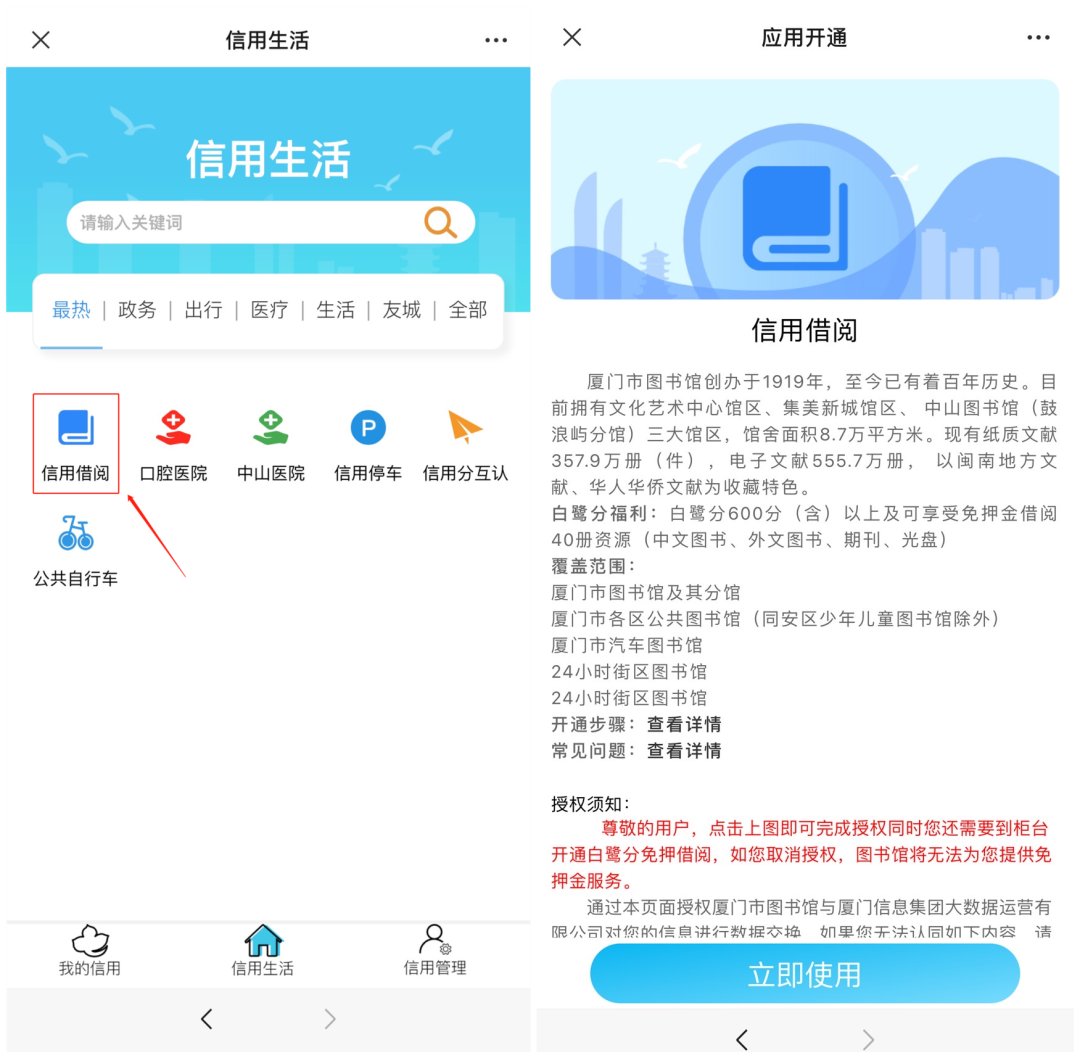
Task: View details link next to 常见问题
Action: tap(684, 750)
